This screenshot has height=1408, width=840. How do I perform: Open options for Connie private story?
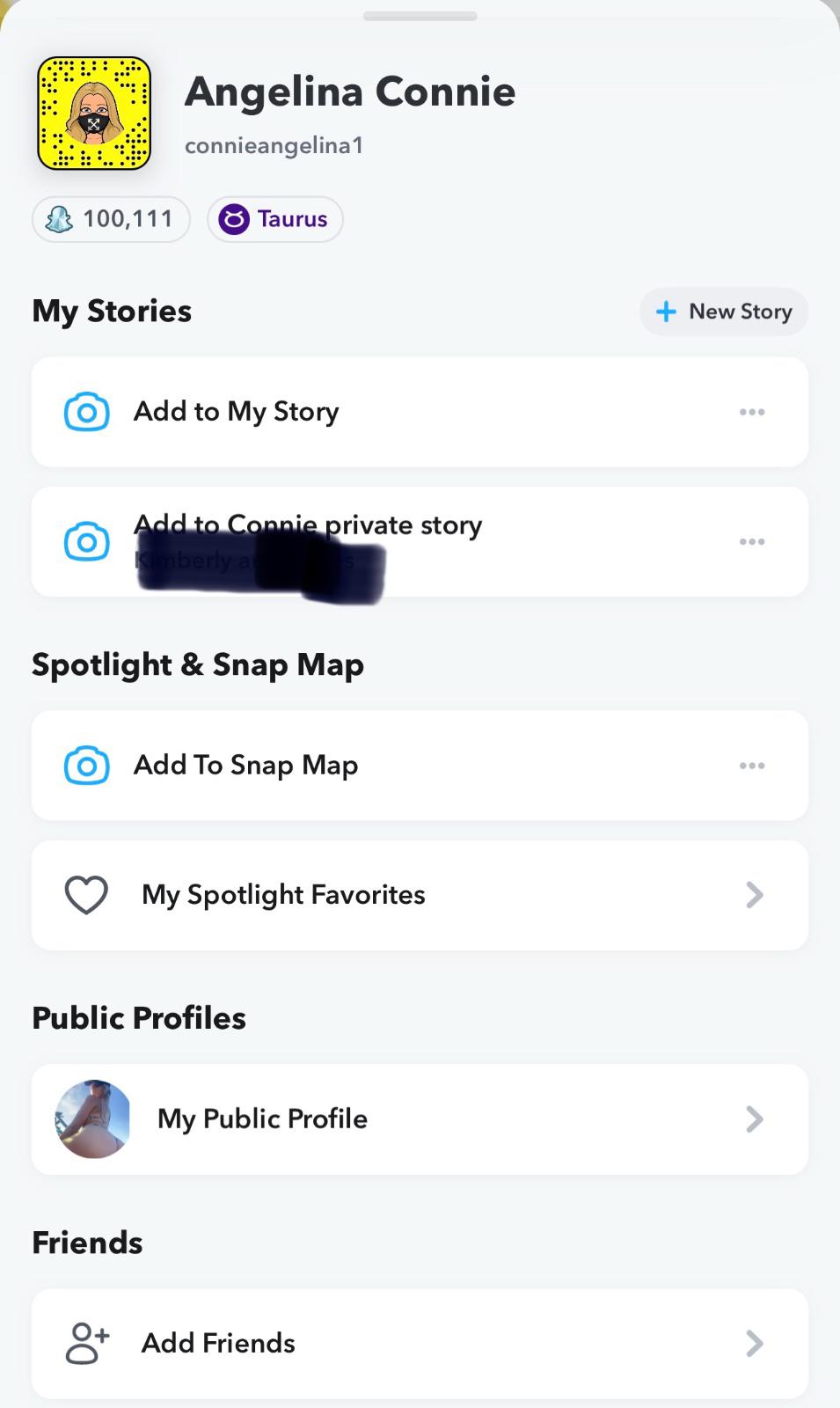[x=751, y=541]
